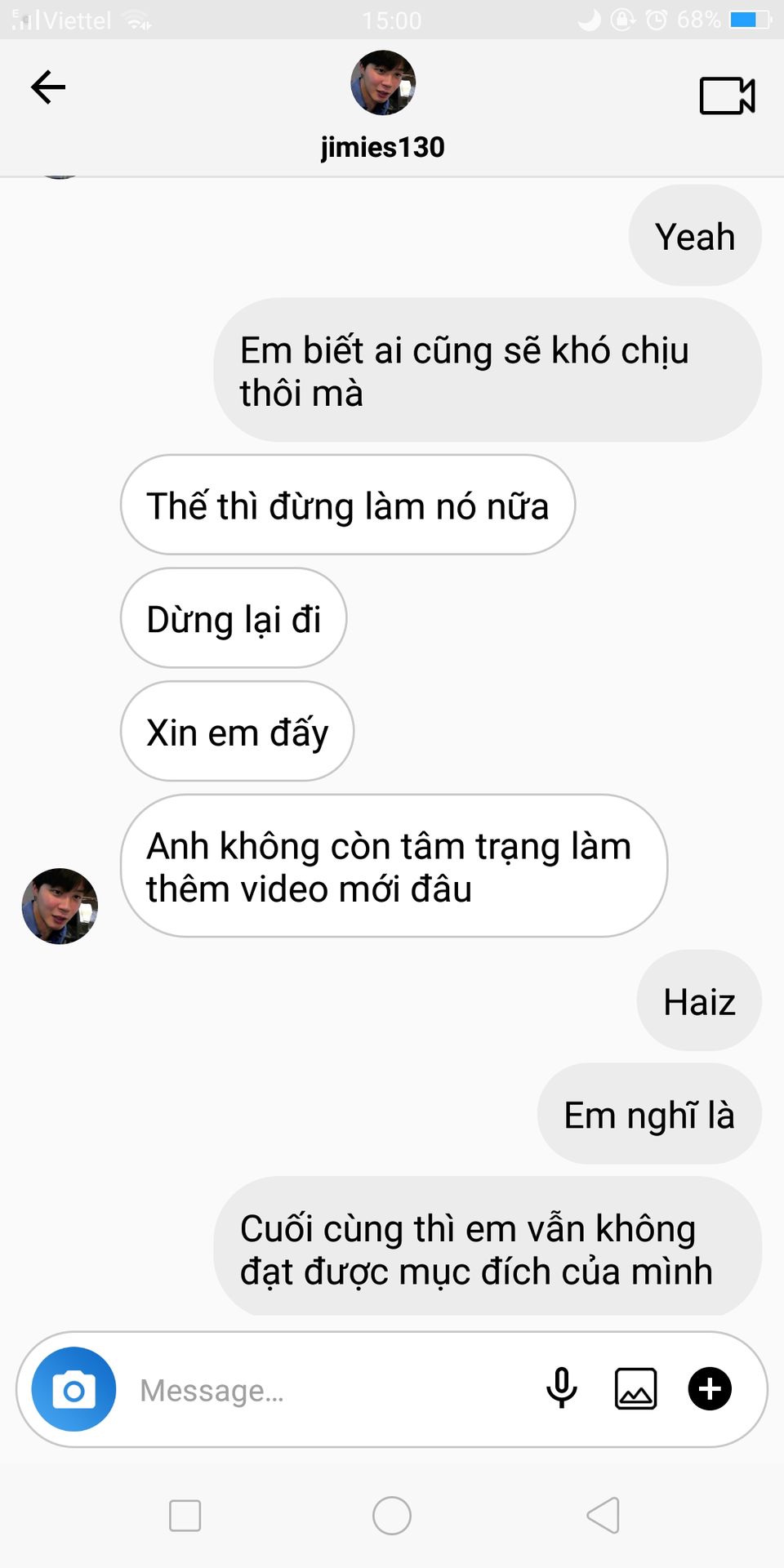784x1568 pixels.
Task: Pick a photo from the gallery
Action: [635, 1388]
